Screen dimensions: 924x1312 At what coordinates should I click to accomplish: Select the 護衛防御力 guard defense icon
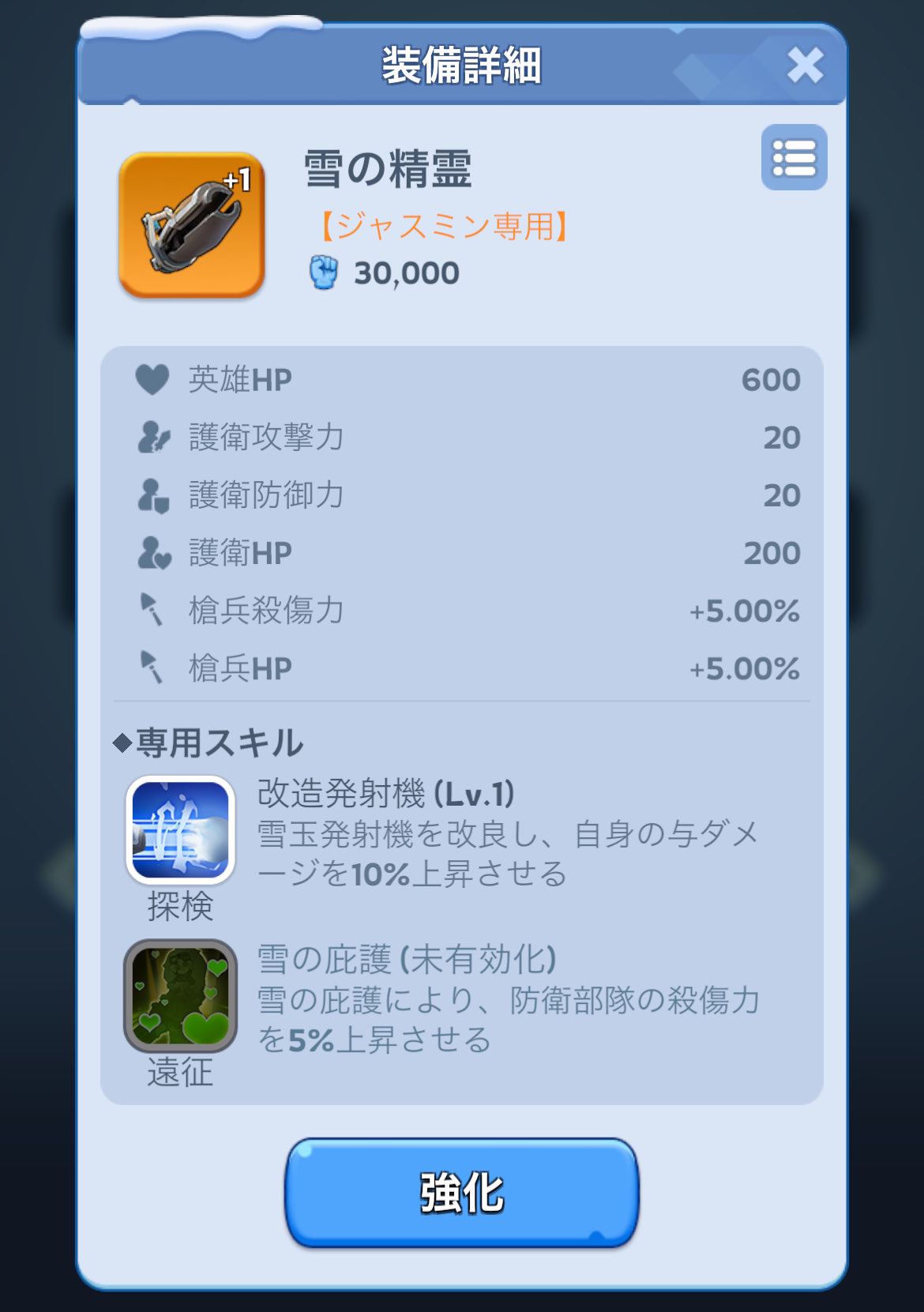[x=155, y=497]
